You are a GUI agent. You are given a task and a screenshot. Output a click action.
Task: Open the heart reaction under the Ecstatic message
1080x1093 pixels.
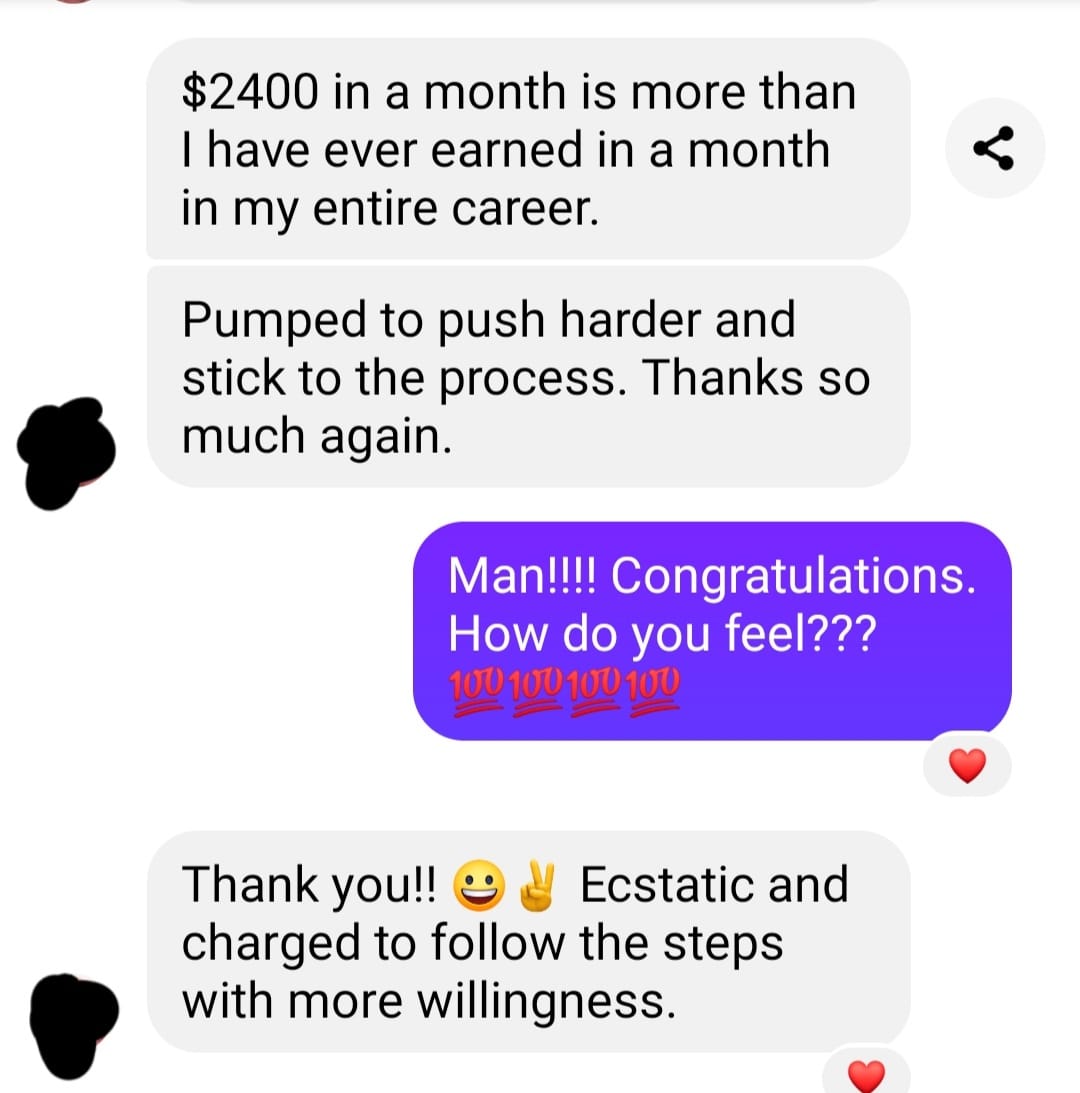(x=867, y=1072)
